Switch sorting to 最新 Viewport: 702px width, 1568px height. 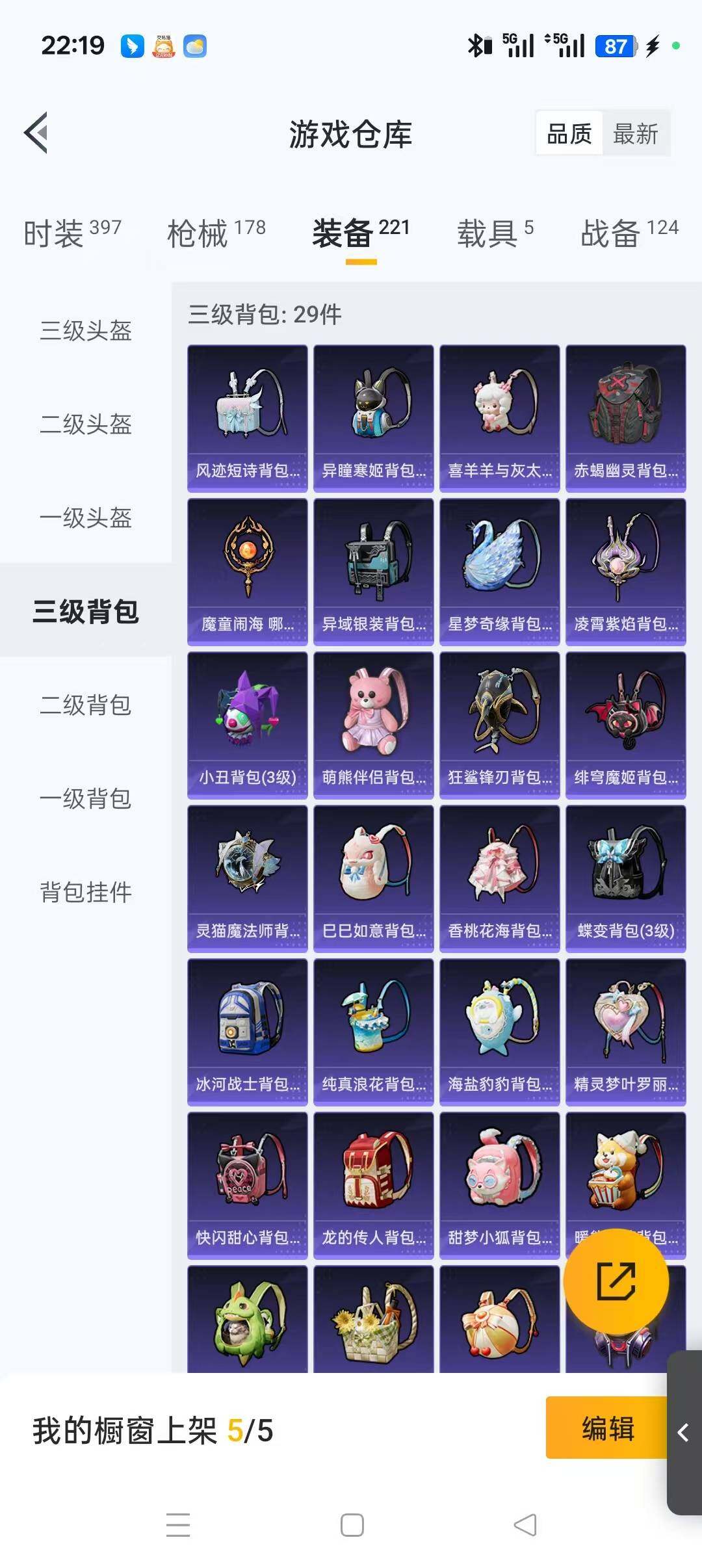pyautogui.click(x=636, y=133)
